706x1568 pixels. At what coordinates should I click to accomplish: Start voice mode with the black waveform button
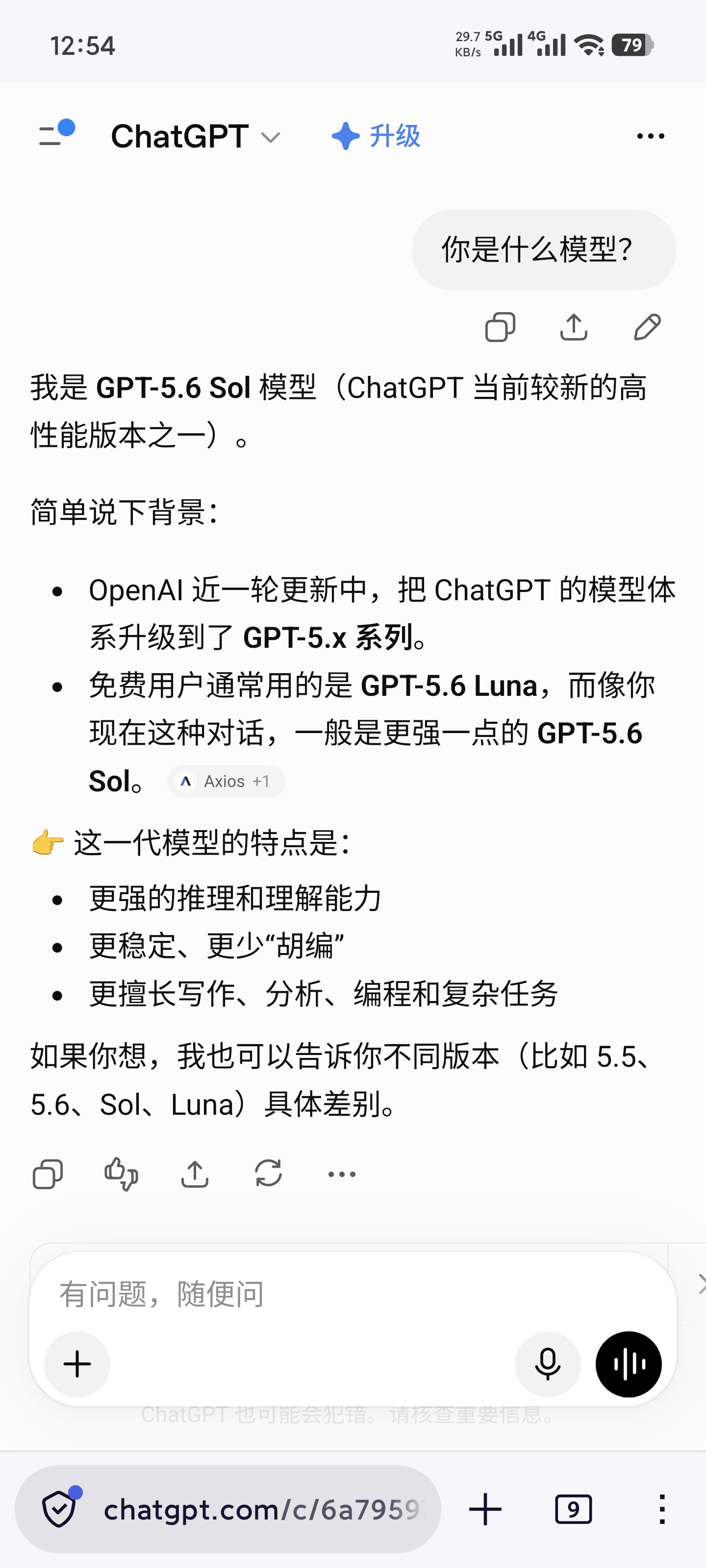tap(629, 1364)
